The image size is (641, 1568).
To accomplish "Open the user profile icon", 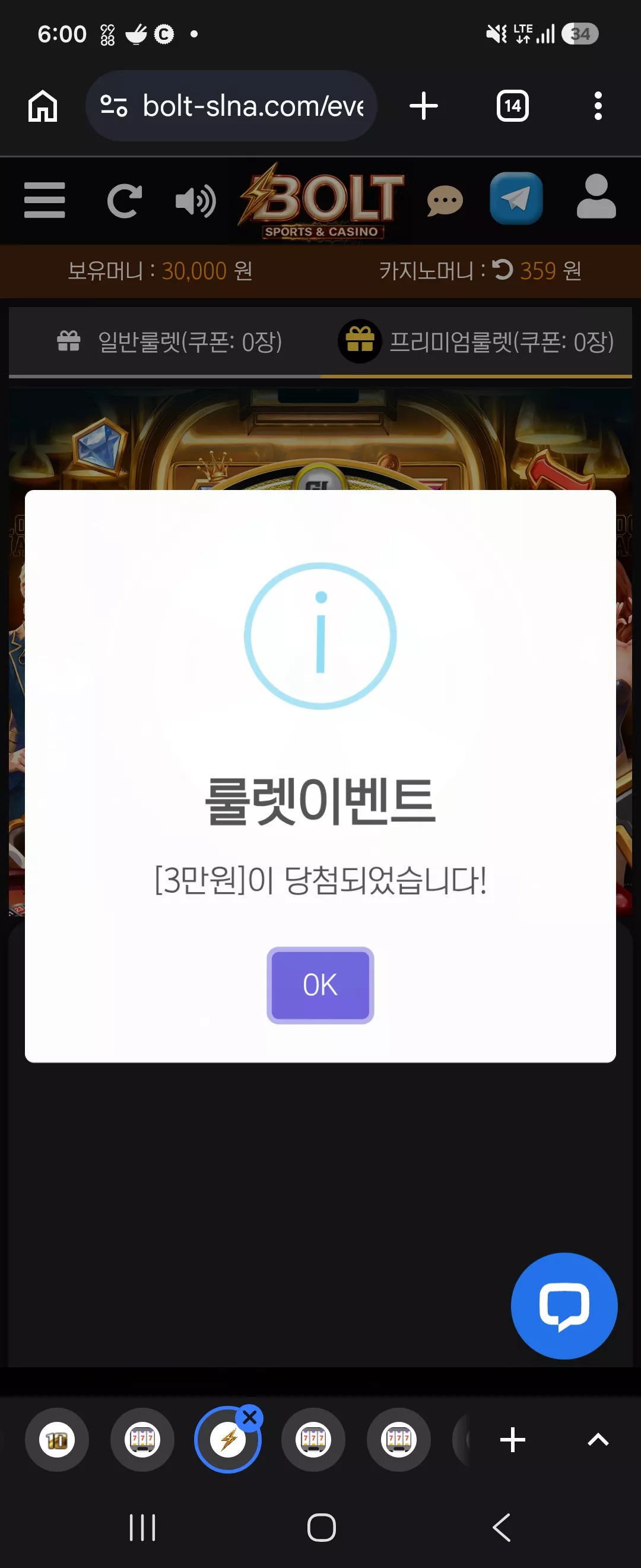I will (596, 196).
